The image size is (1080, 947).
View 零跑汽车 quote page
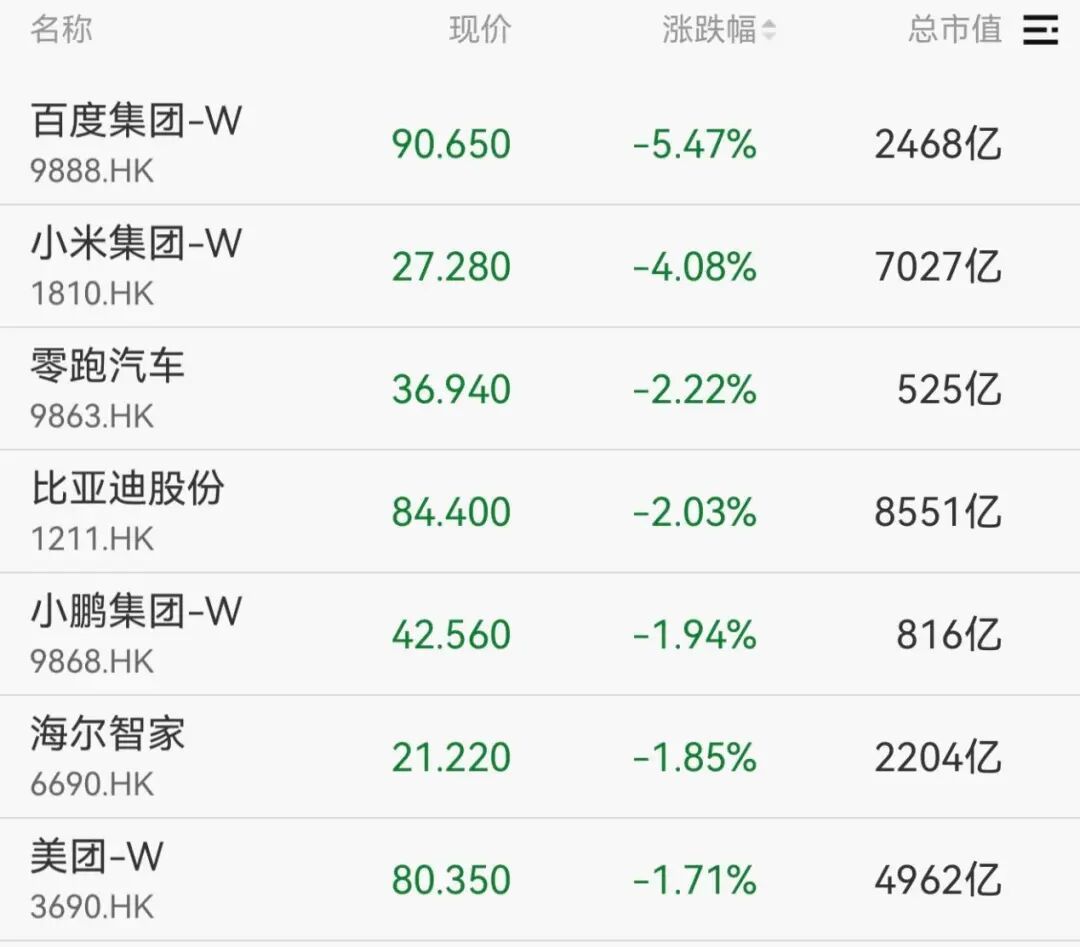tap(540, 388)
